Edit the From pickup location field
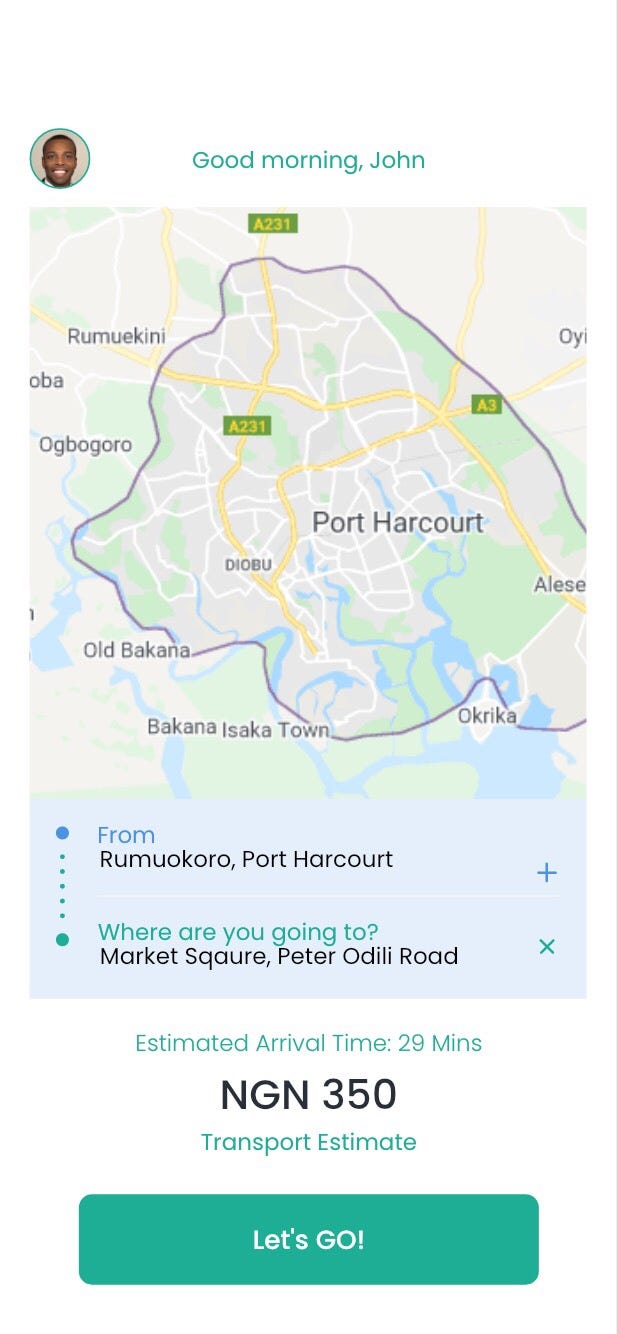Image resolution: width=617 pixels, height=1334 pixels. [x=246, y=859]
